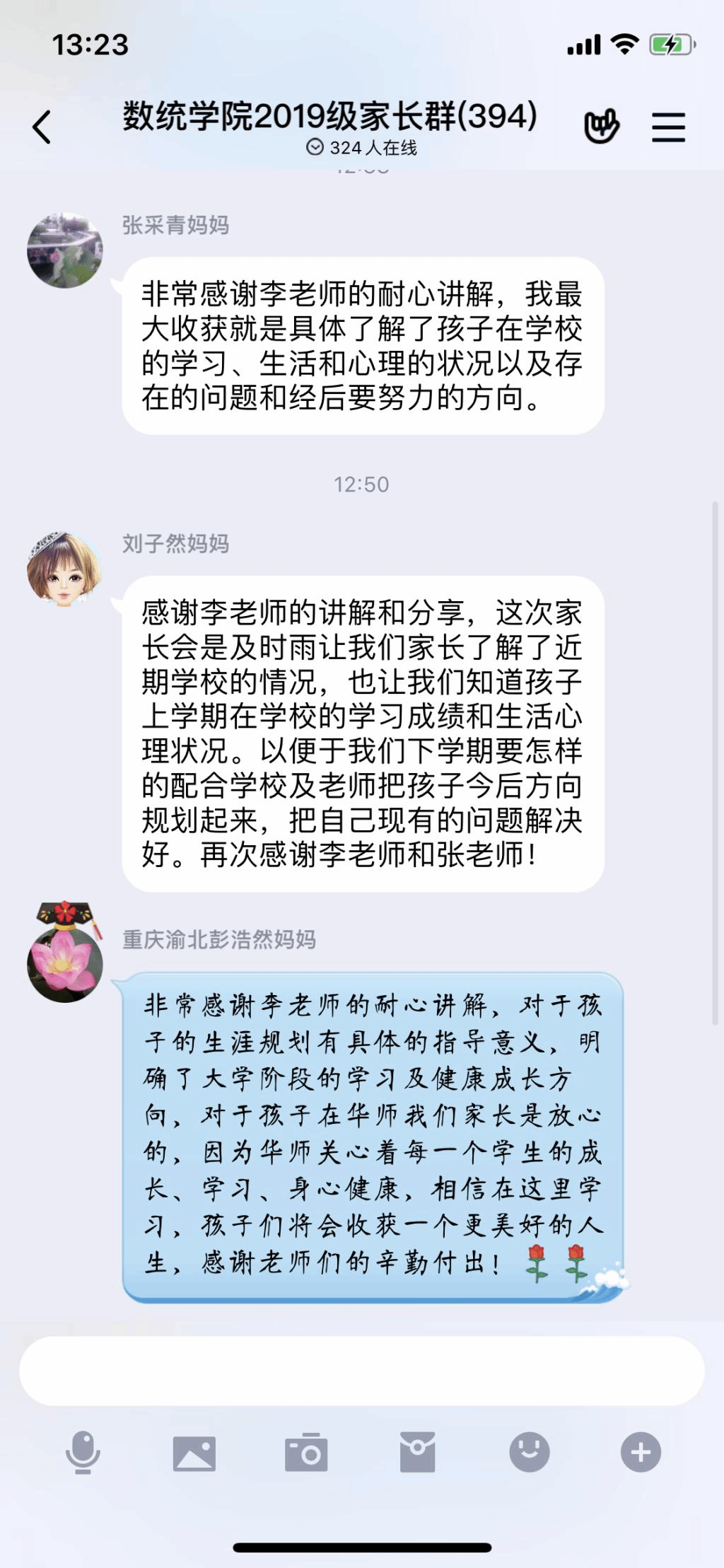
Task: Open the hand gesture icon in header
Action: (601, 127)
